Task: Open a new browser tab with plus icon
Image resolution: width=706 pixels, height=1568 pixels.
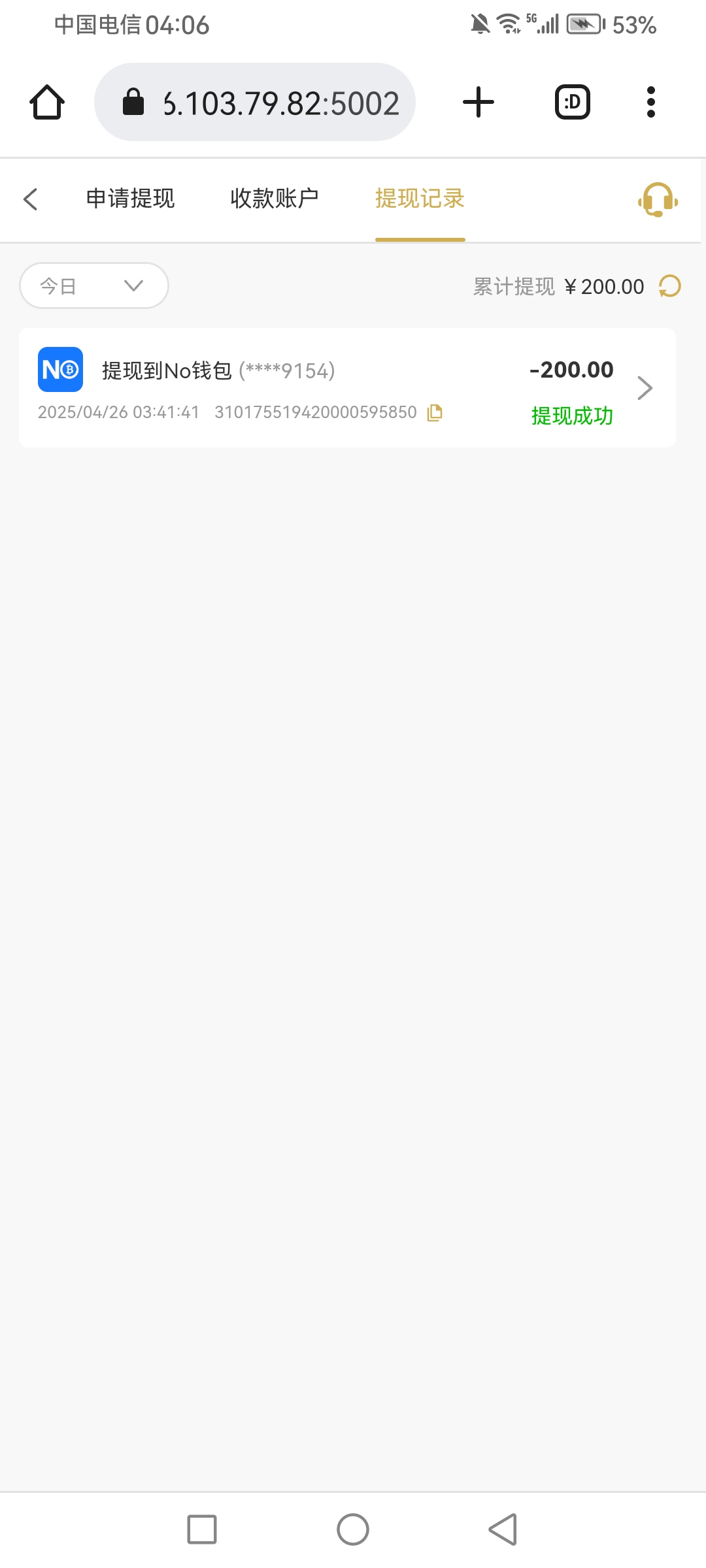Action: (478, 101)
